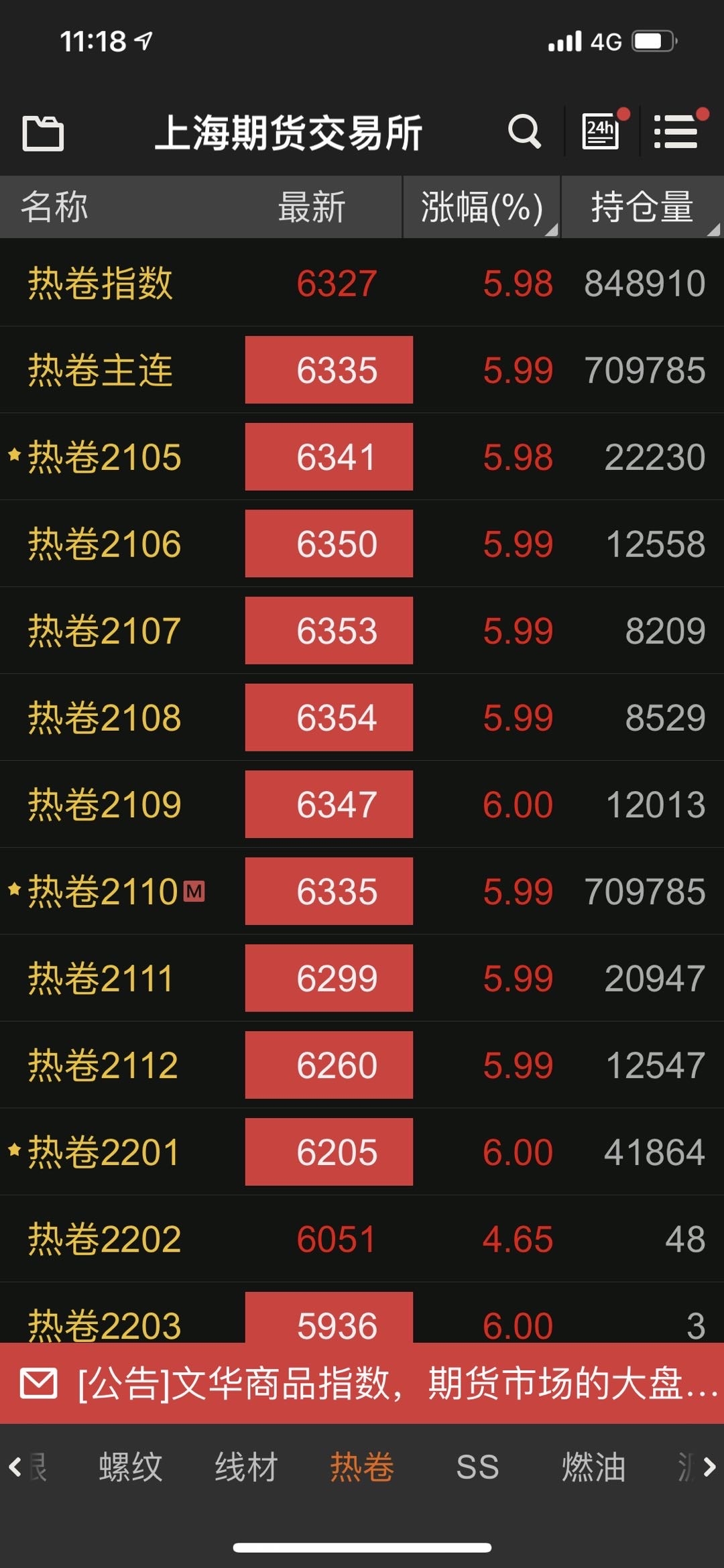Open the 24h news icon
Screen dimensions: 724x1568
pyautogui.click(x=601, y=130)
